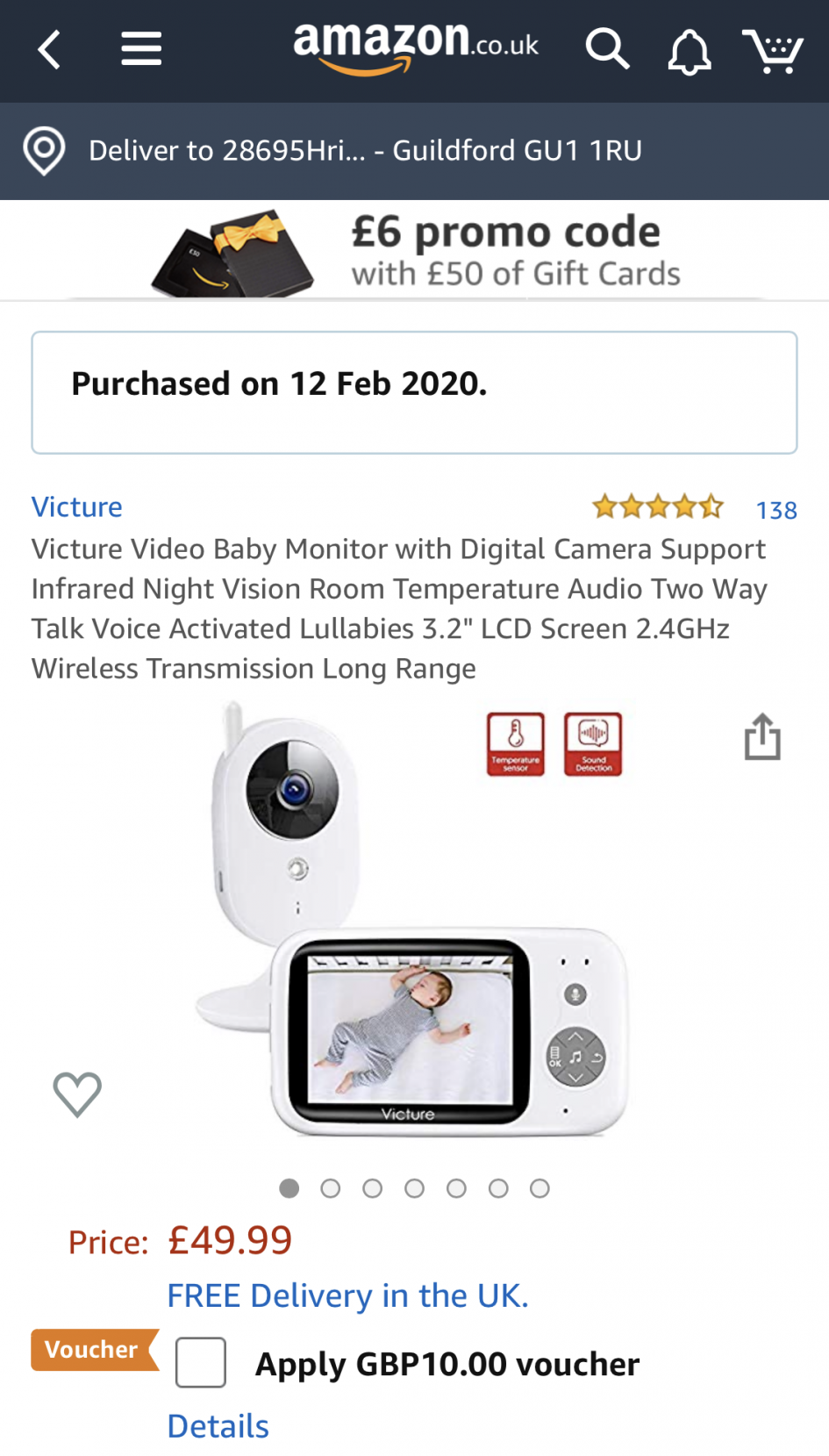Viewport: 829px width, 1456px height.
Task: Open the shopping basket
Action: (x=772, y=51)
